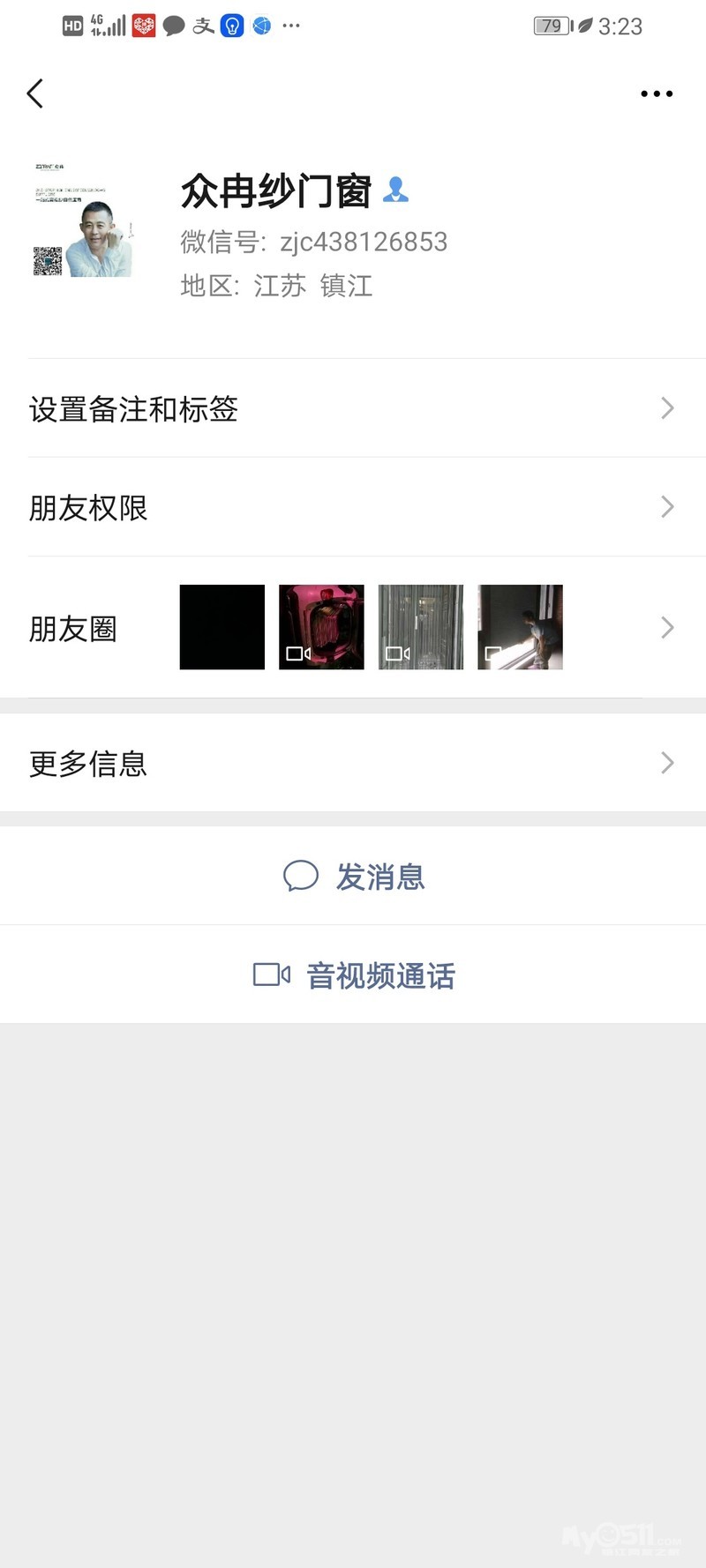The image size is (706, 1568).
Task: Open the three-dot overflow menu
Action: click(657, 93)
